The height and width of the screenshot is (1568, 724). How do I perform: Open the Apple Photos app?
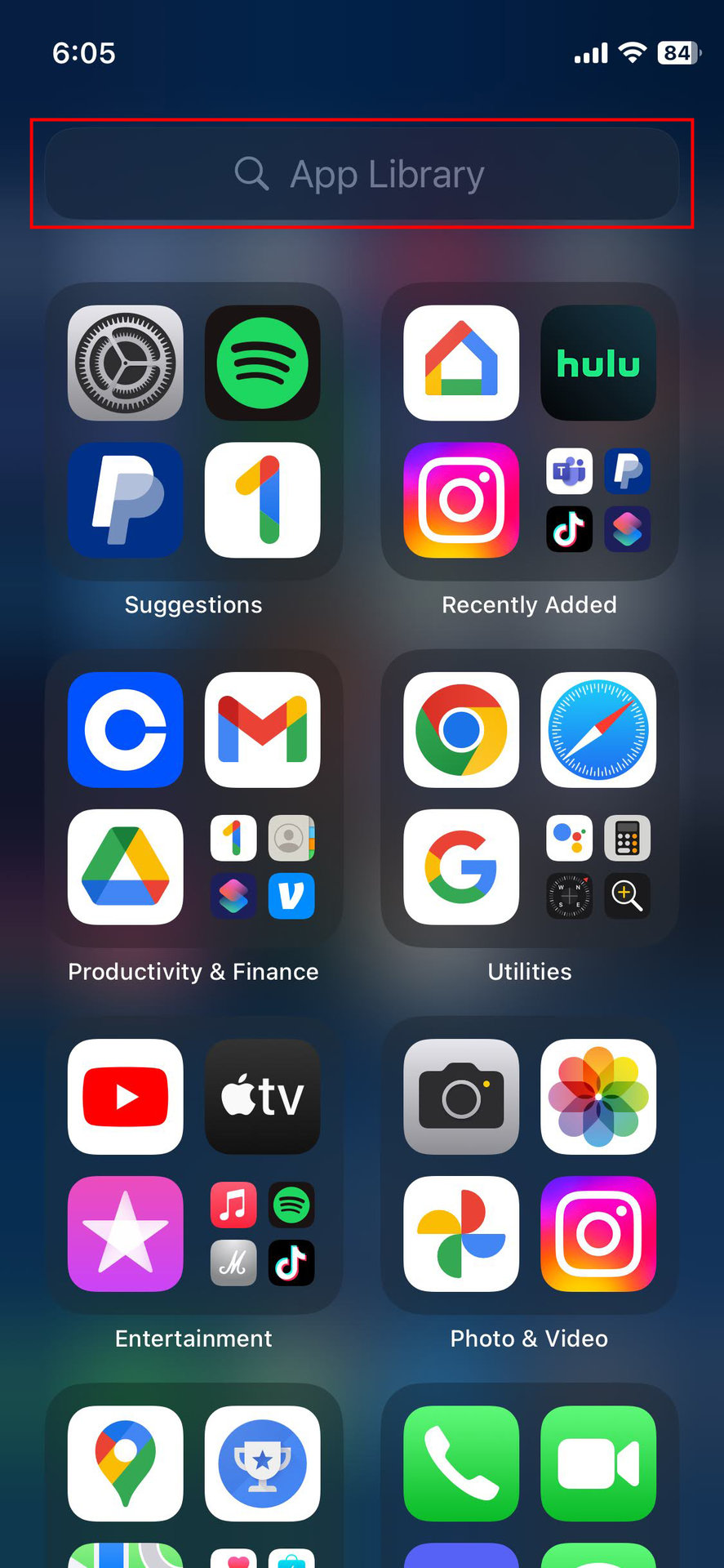(598, 1097)
